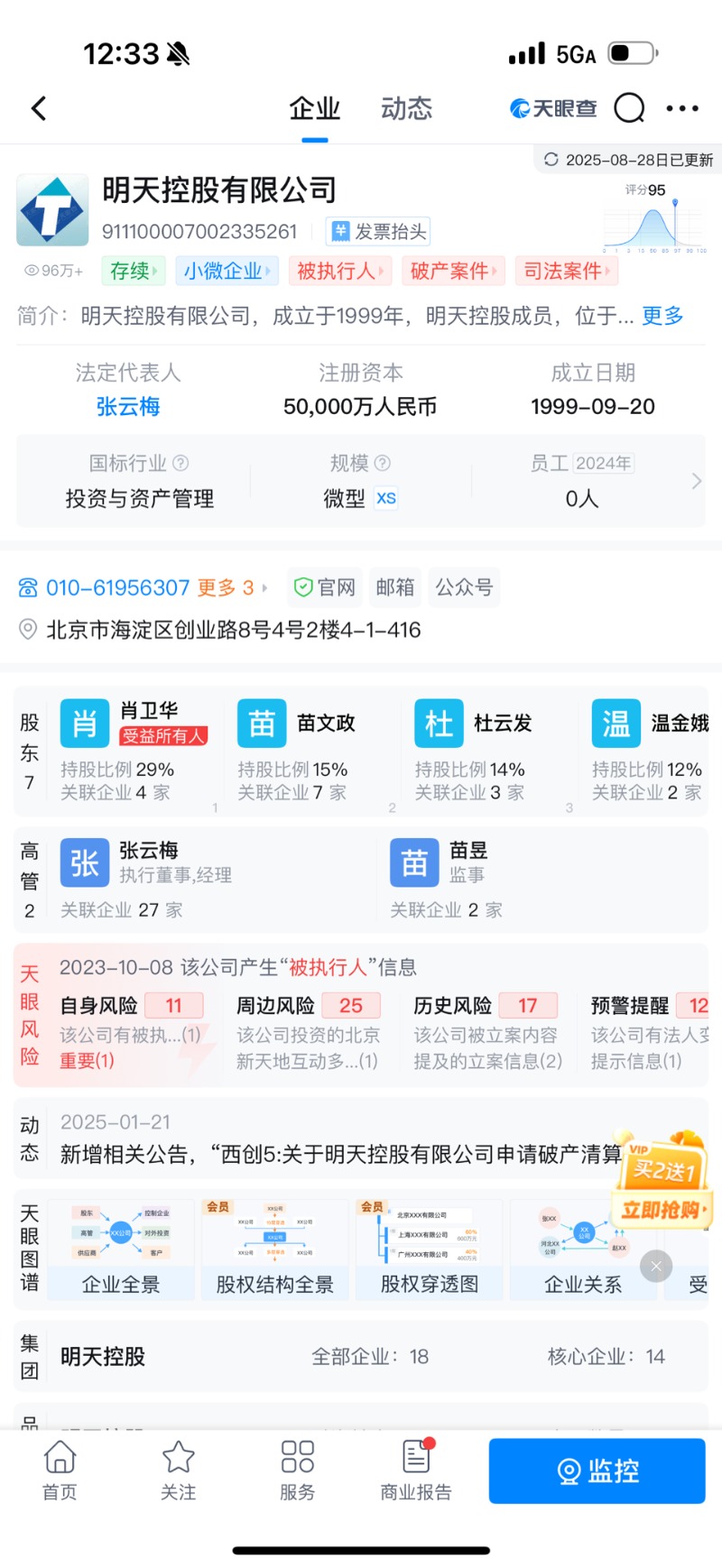
Task: Open 发票抬头 invoice title
Action: coord(378,232)
